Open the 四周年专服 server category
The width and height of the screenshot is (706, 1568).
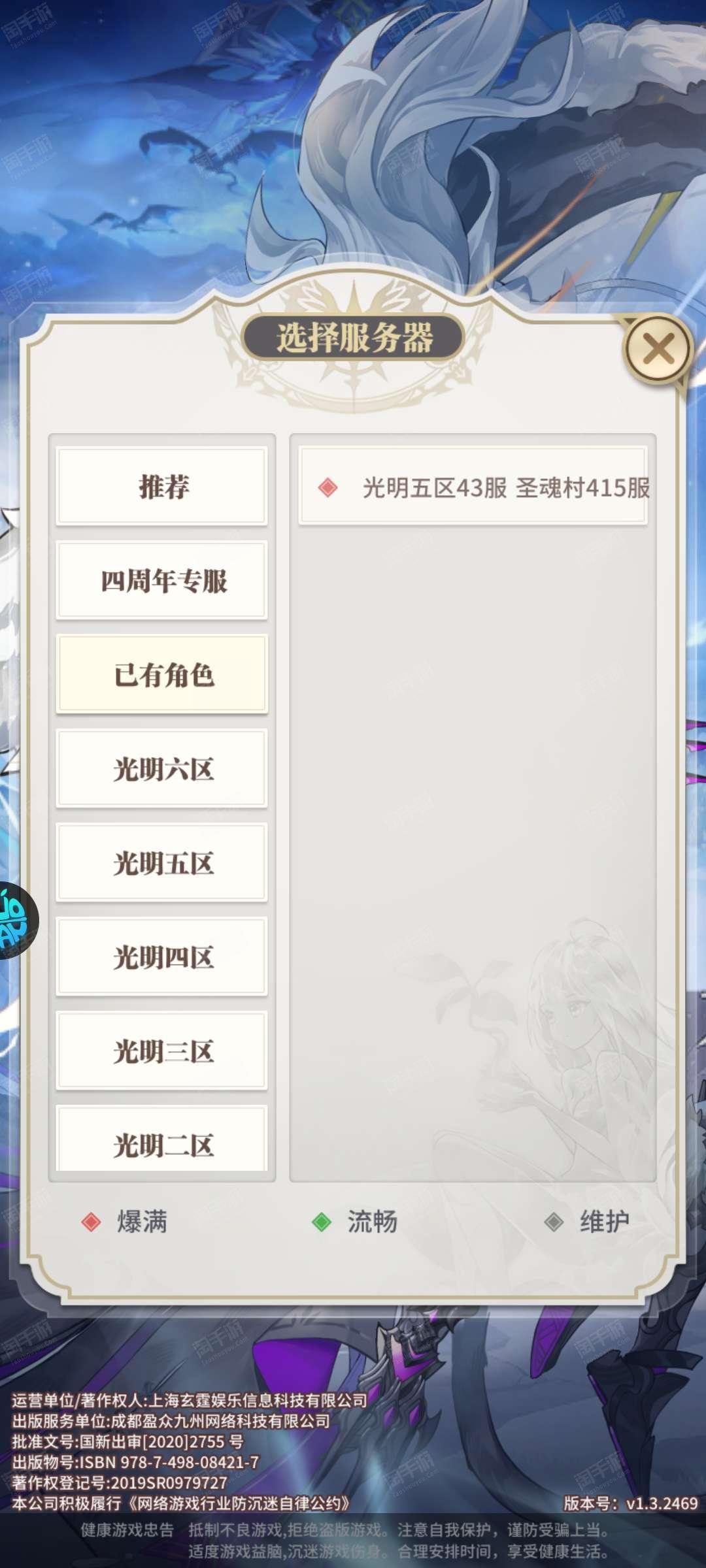coord(162,580)
